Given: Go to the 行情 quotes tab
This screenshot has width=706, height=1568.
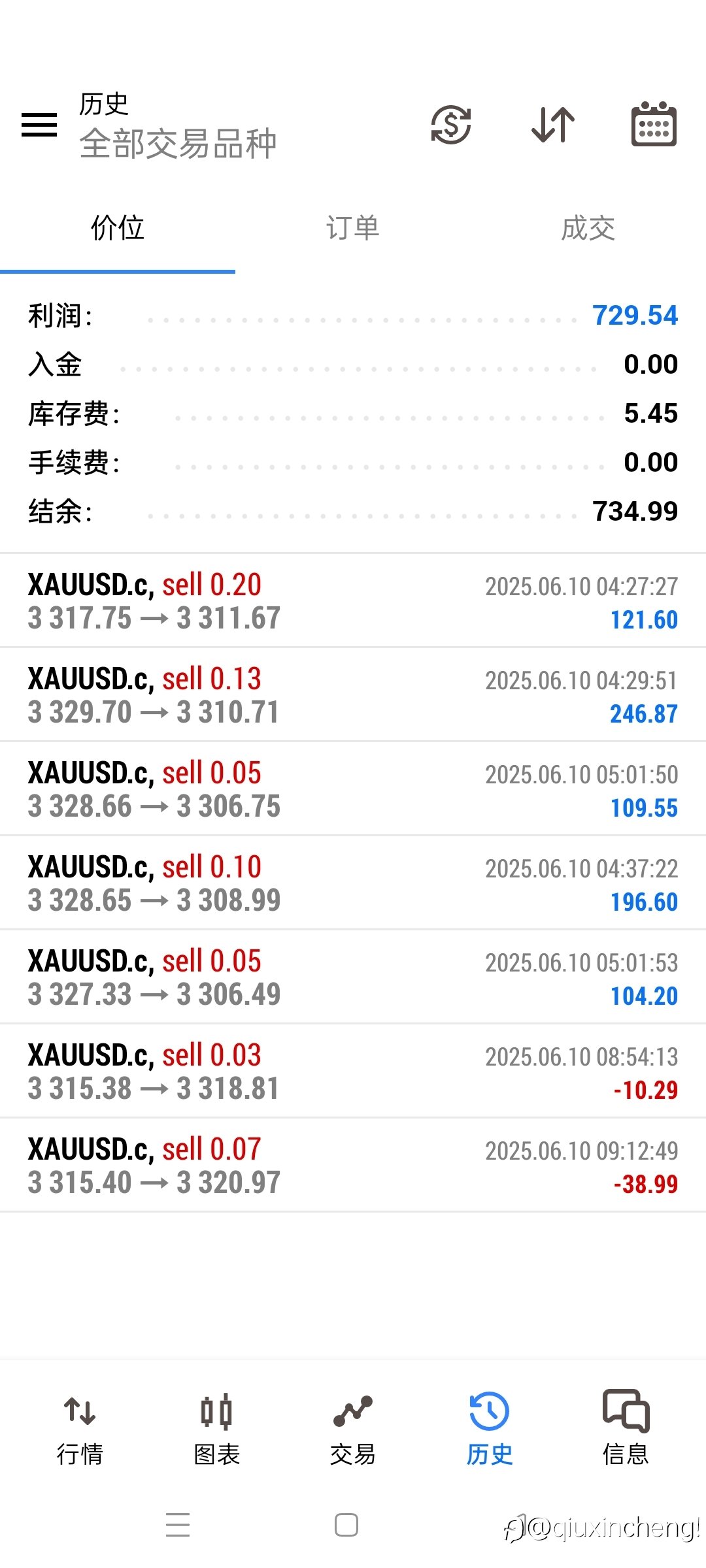Looking at the screenshot, I should pyautogui.click(x=80, y=1430).
